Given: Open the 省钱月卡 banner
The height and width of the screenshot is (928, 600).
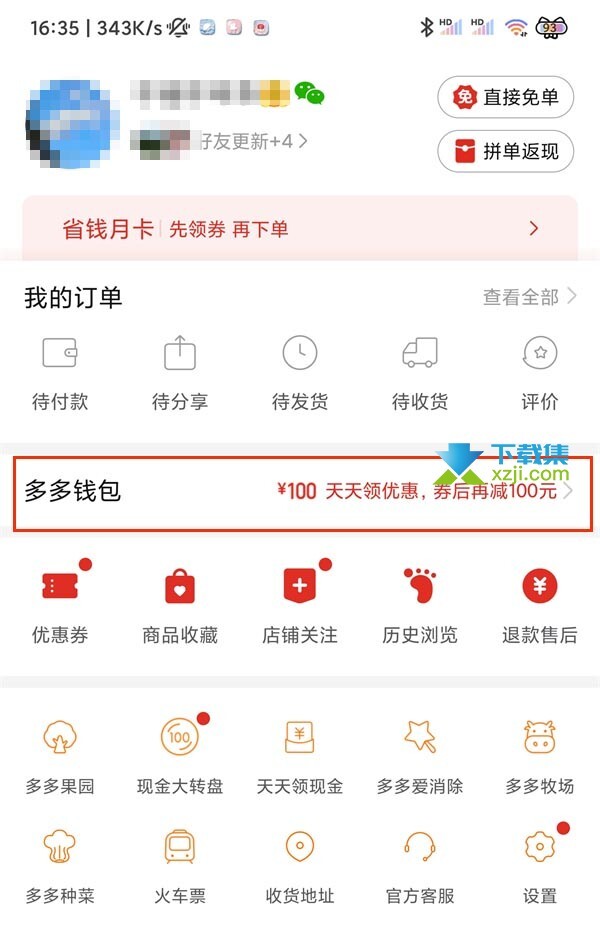Looking at the screenshot, I should (300, 228).
